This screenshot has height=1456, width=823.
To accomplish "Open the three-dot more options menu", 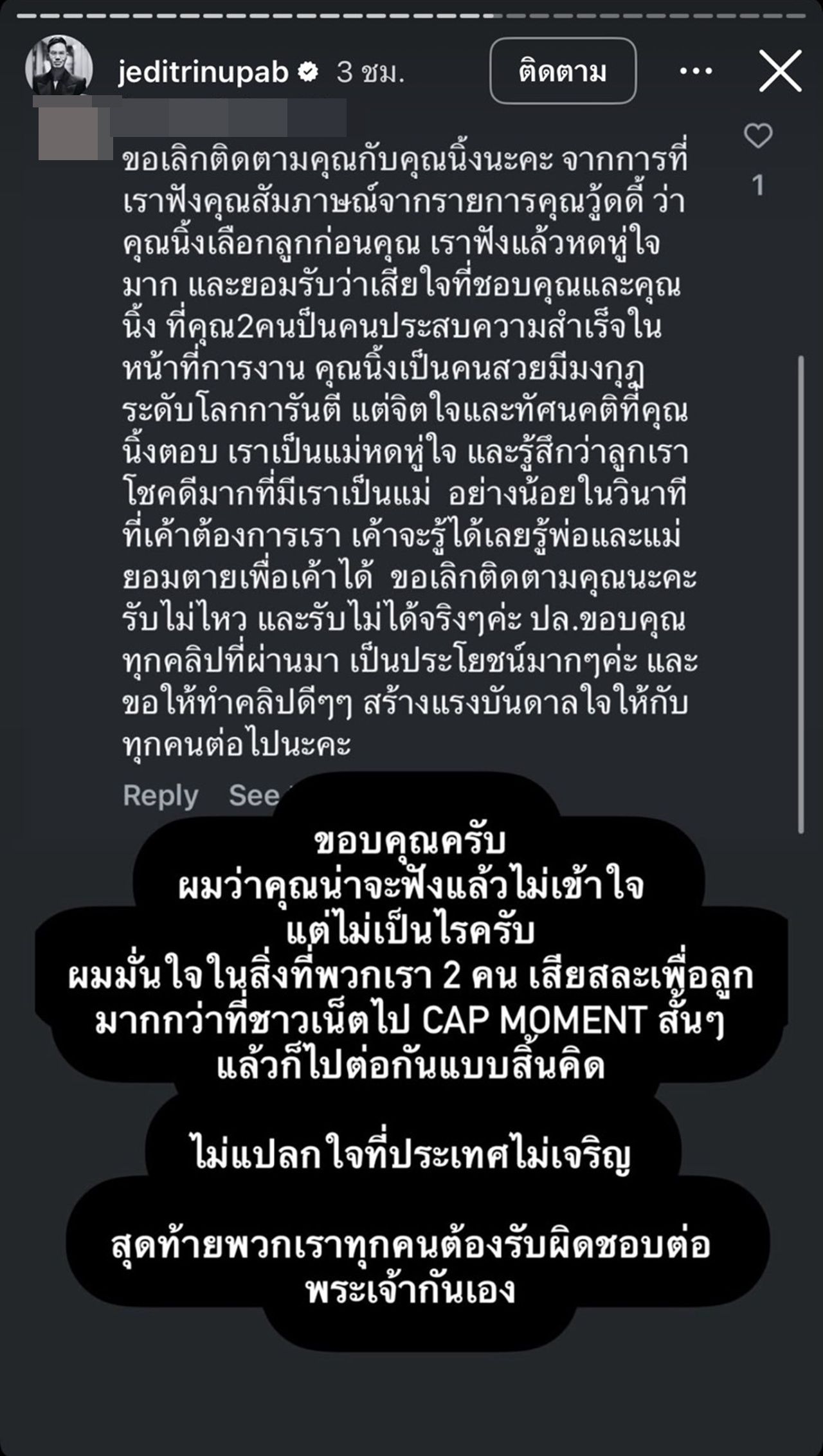I will [x=696, y=71].
